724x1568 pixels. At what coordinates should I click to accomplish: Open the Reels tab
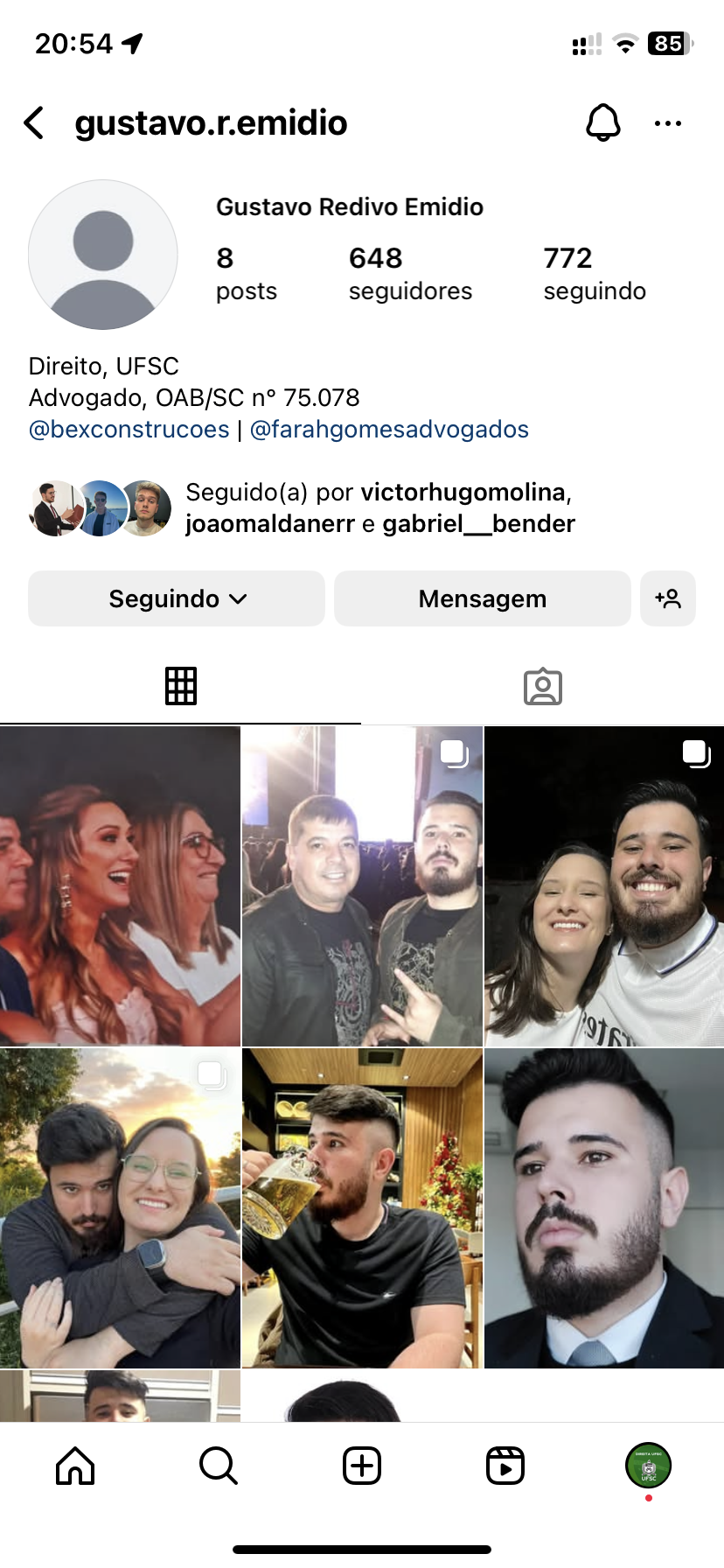(x=505, y=1466)
